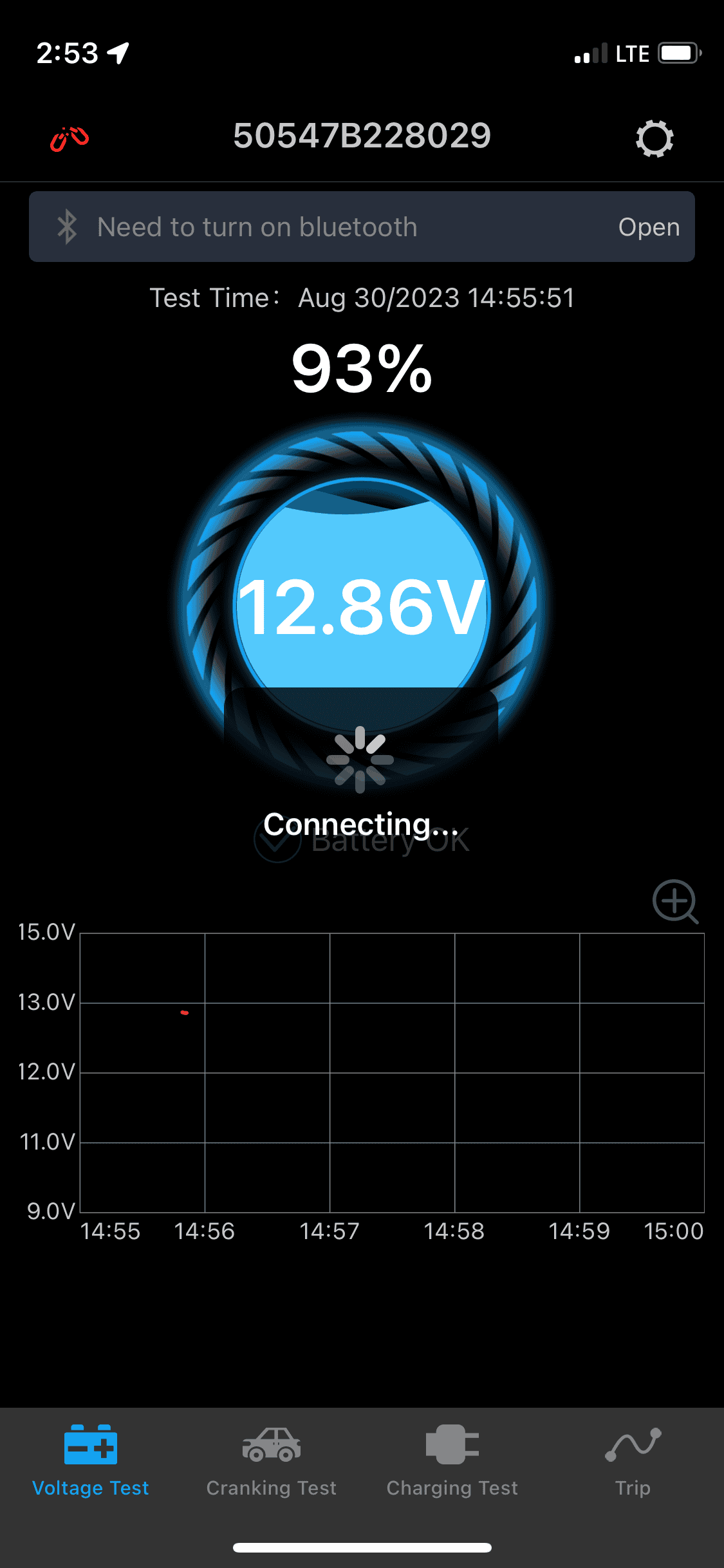Open the Charging Test tab
The image size is (724, 1568).
click(452, 1461)
